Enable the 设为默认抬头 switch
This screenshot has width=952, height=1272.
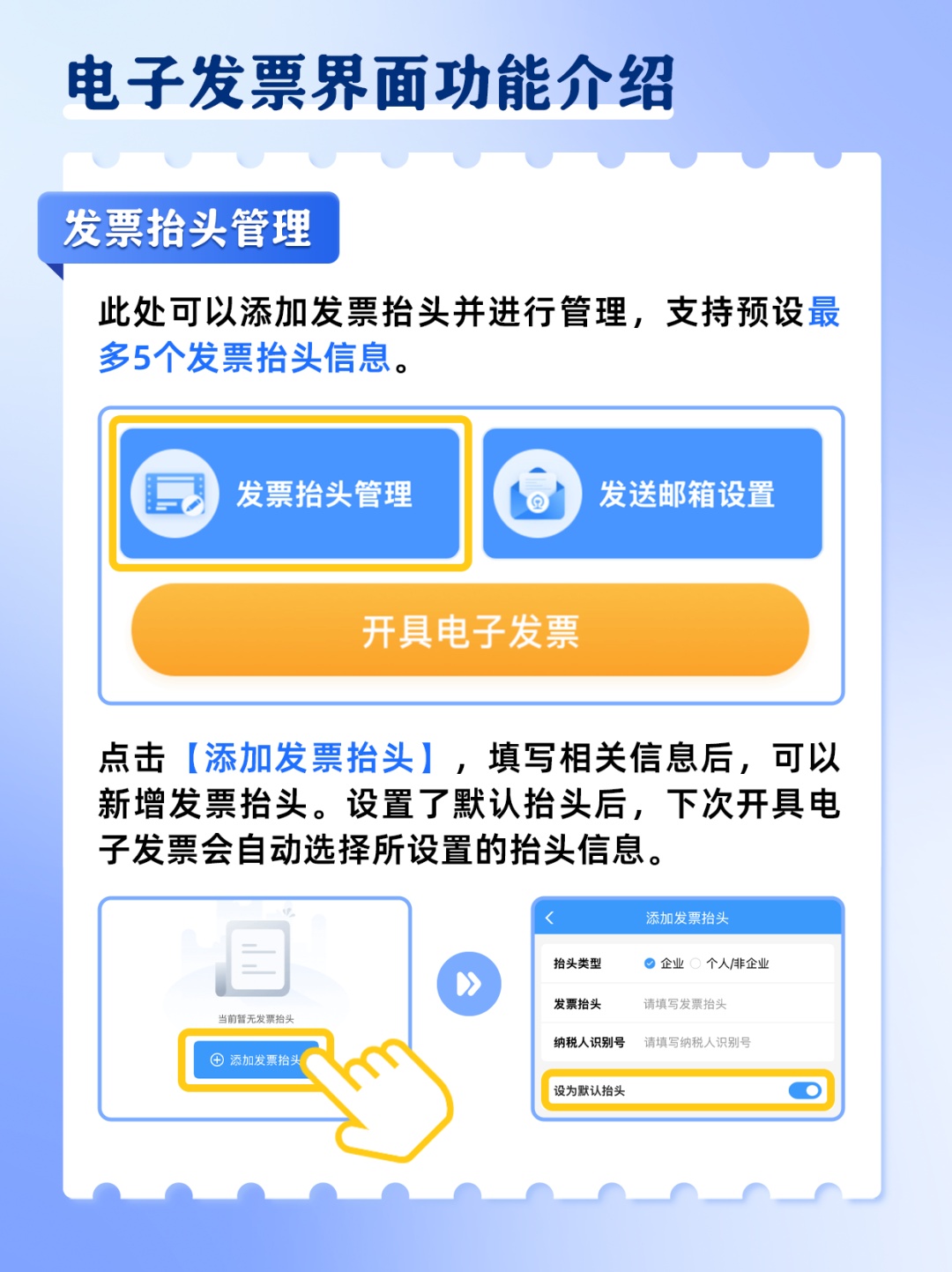[805, 1091]
